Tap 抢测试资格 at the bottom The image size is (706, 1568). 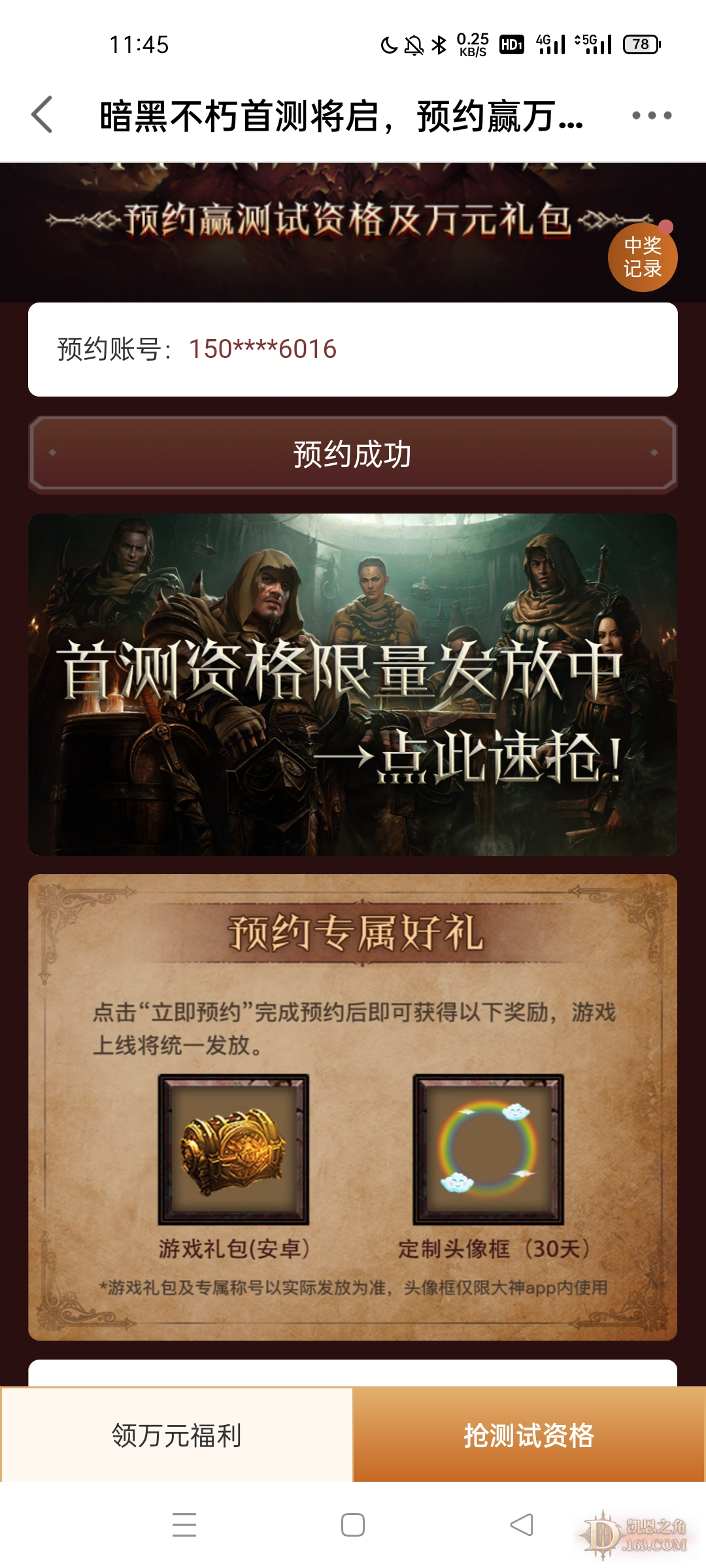[x=529, y=1435]
